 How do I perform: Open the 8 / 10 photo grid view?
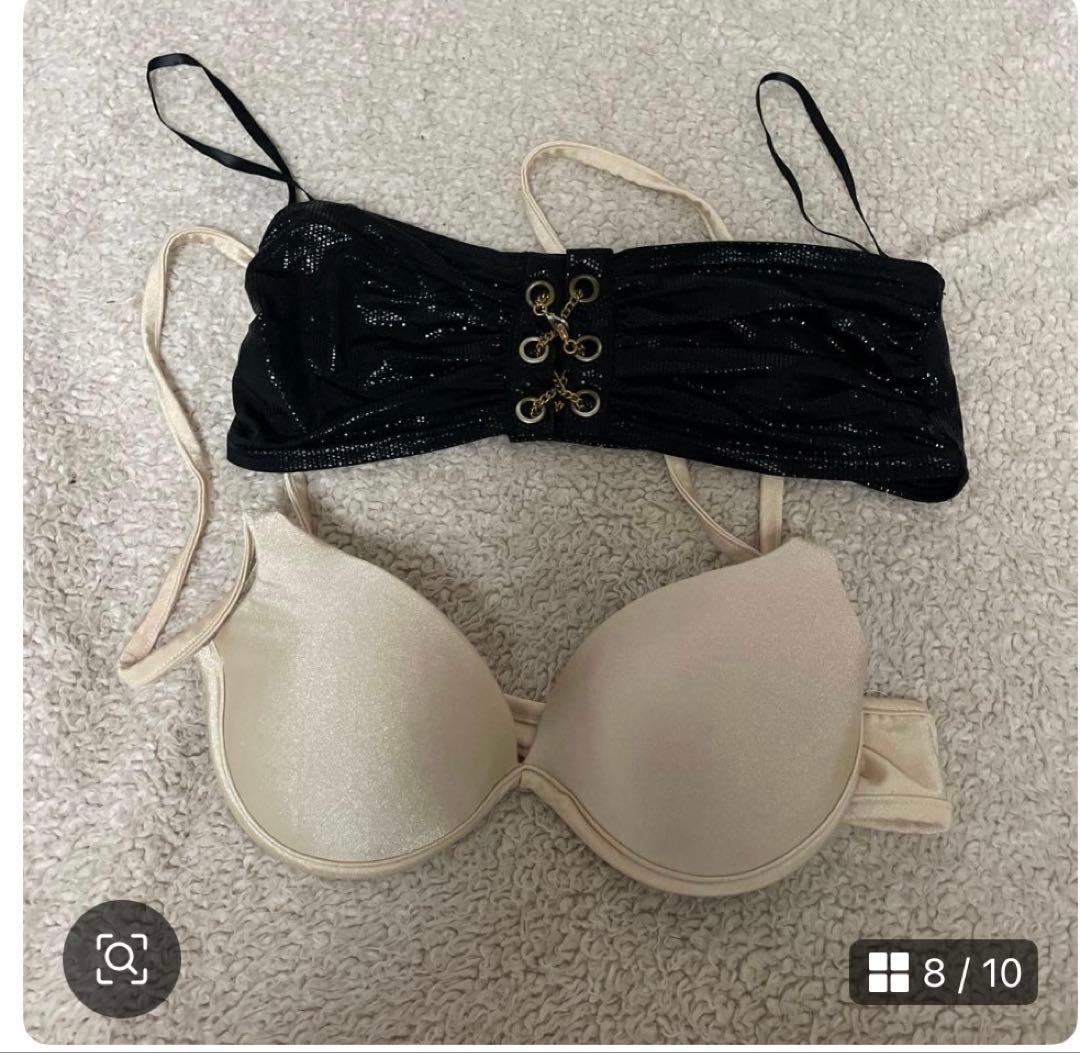coord(943,971)
